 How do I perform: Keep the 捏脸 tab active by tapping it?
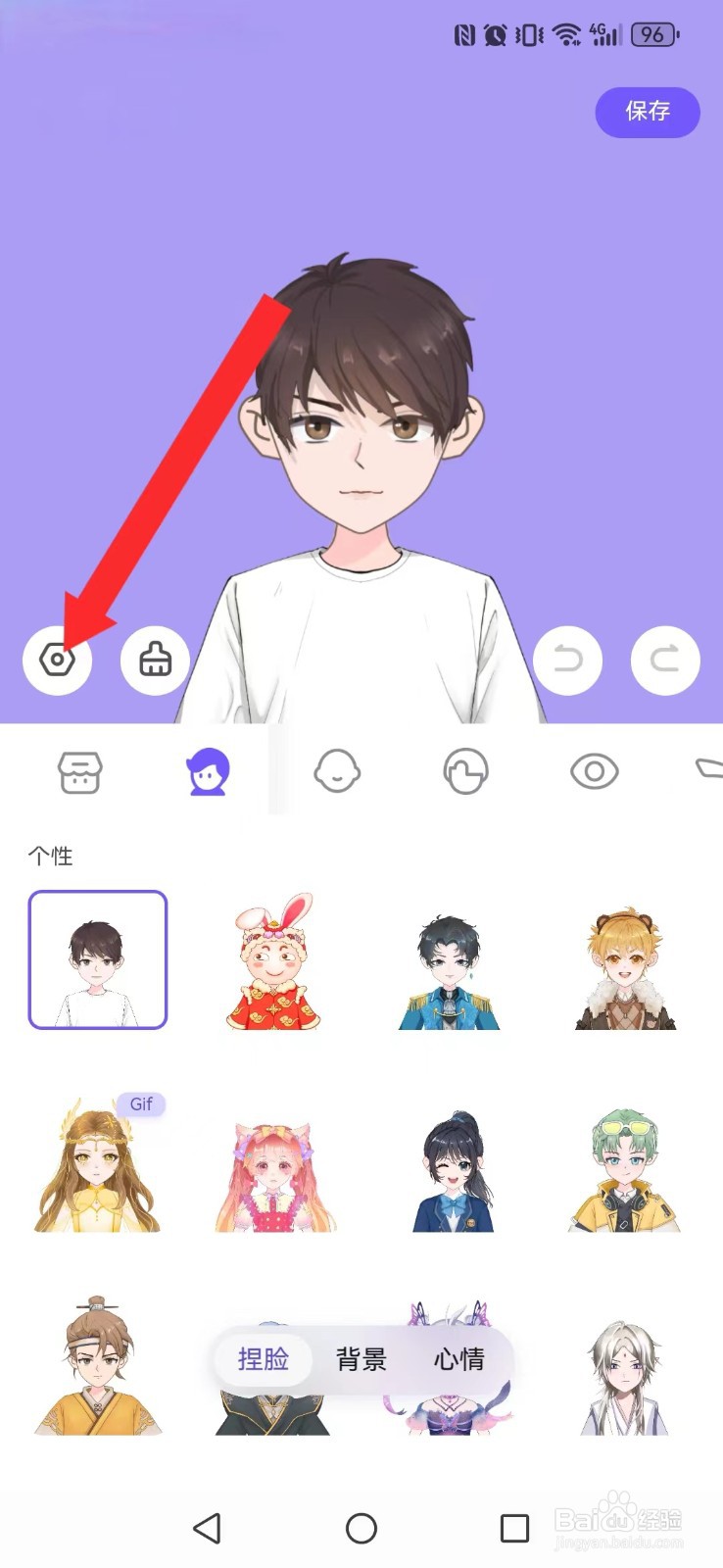click(262, 1360)
